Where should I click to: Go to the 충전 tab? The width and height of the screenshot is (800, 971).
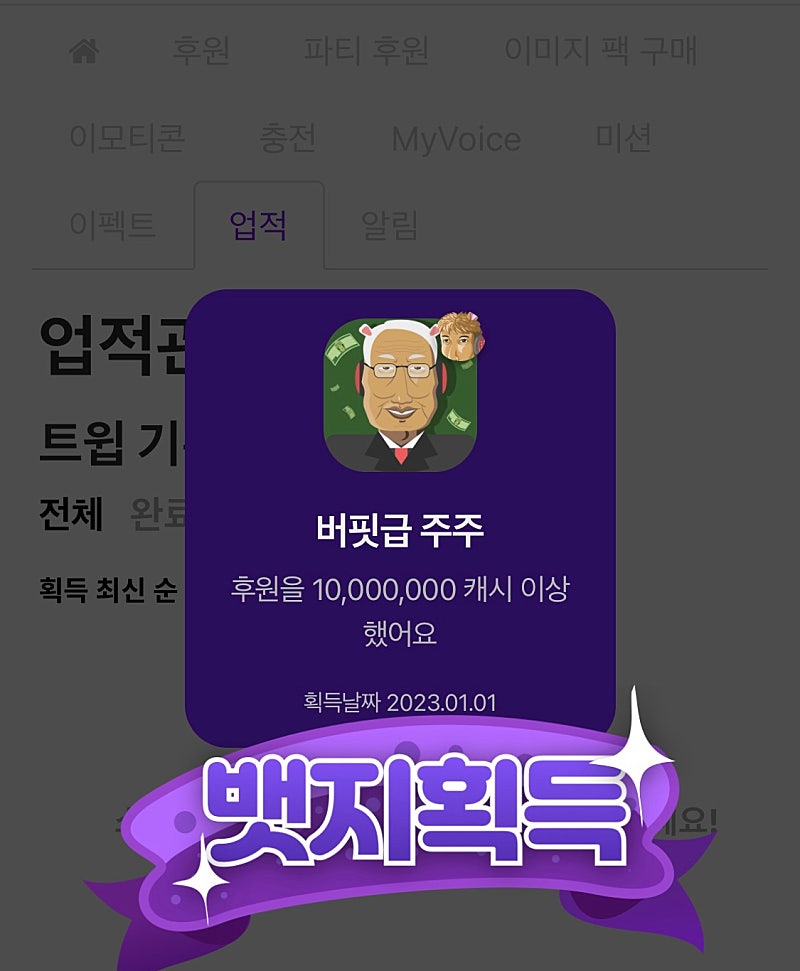[x=288, y=138]
